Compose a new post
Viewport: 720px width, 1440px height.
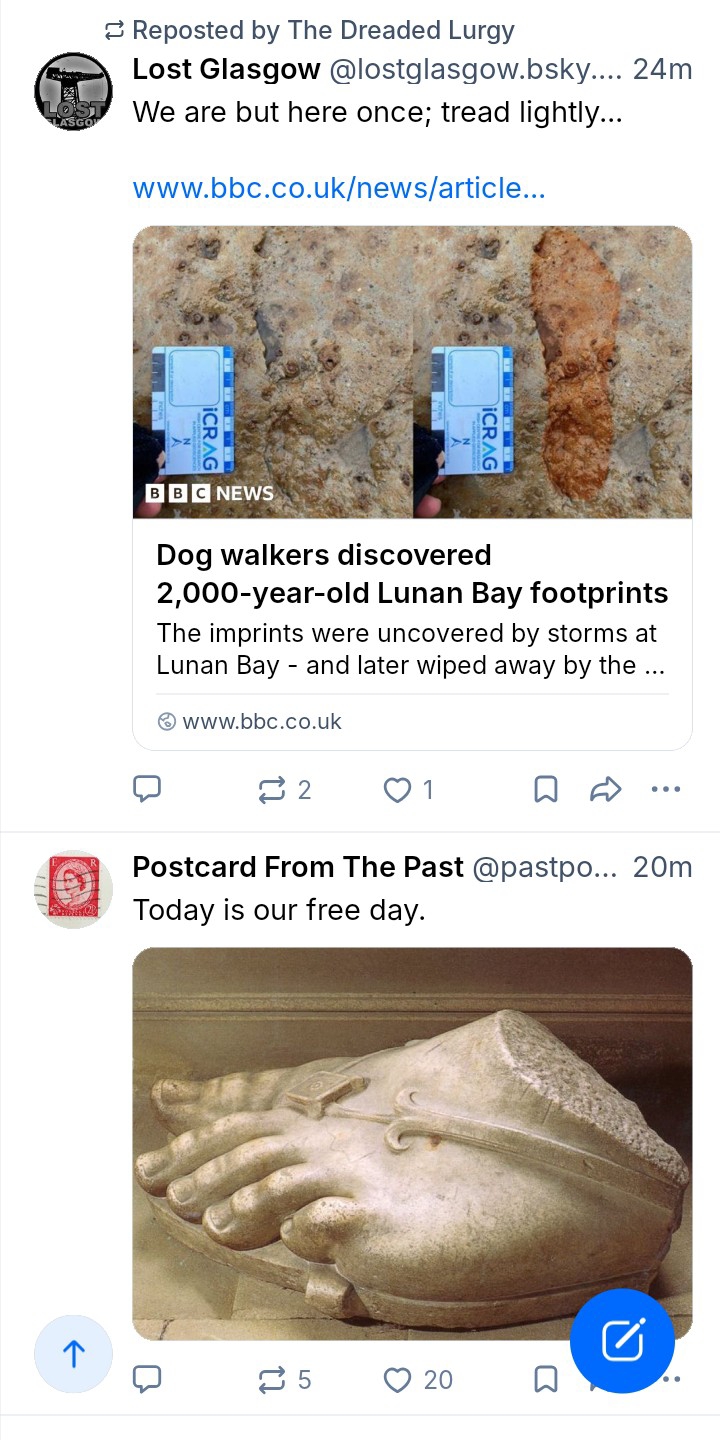622,1341
